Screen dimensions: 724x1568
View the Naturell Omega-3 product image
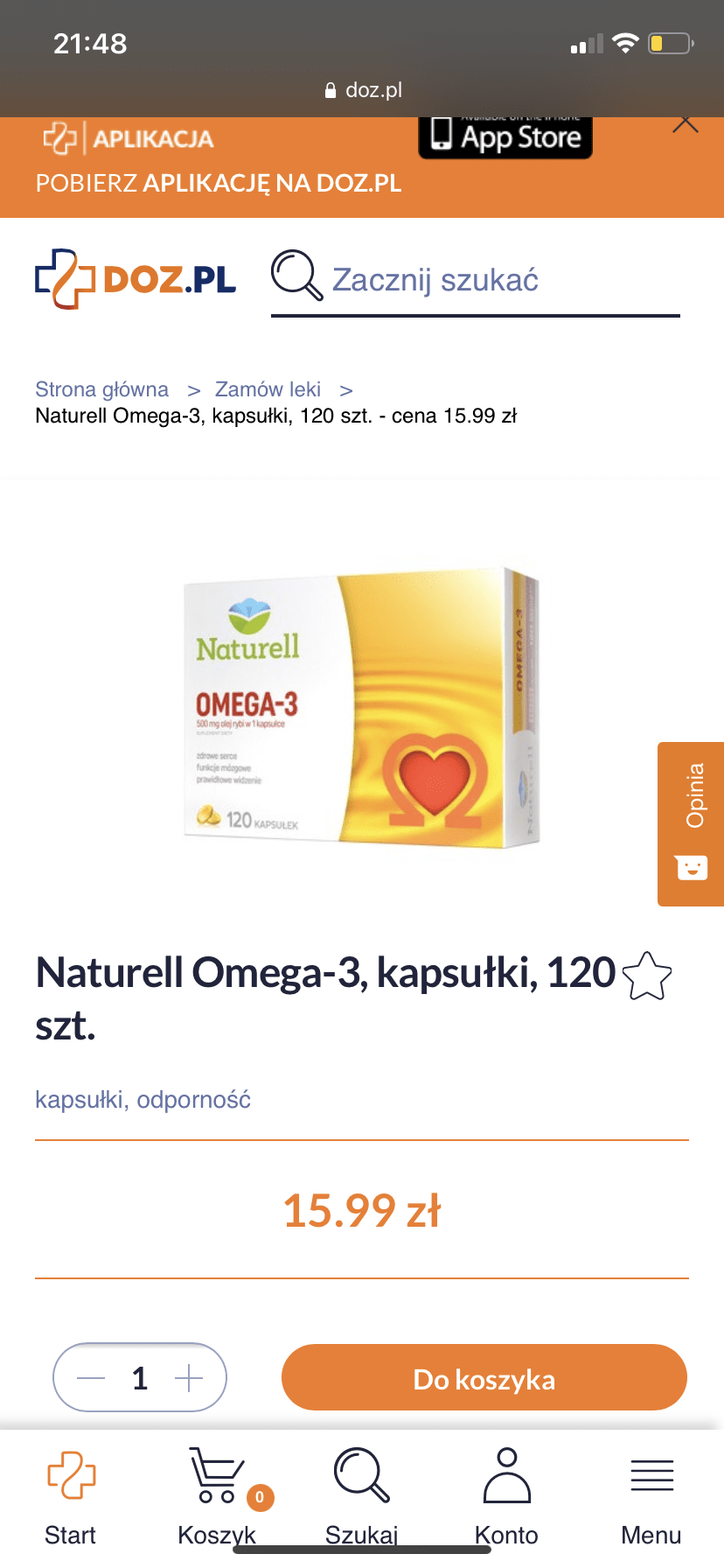pyautogui.click(x=361, y=709)
